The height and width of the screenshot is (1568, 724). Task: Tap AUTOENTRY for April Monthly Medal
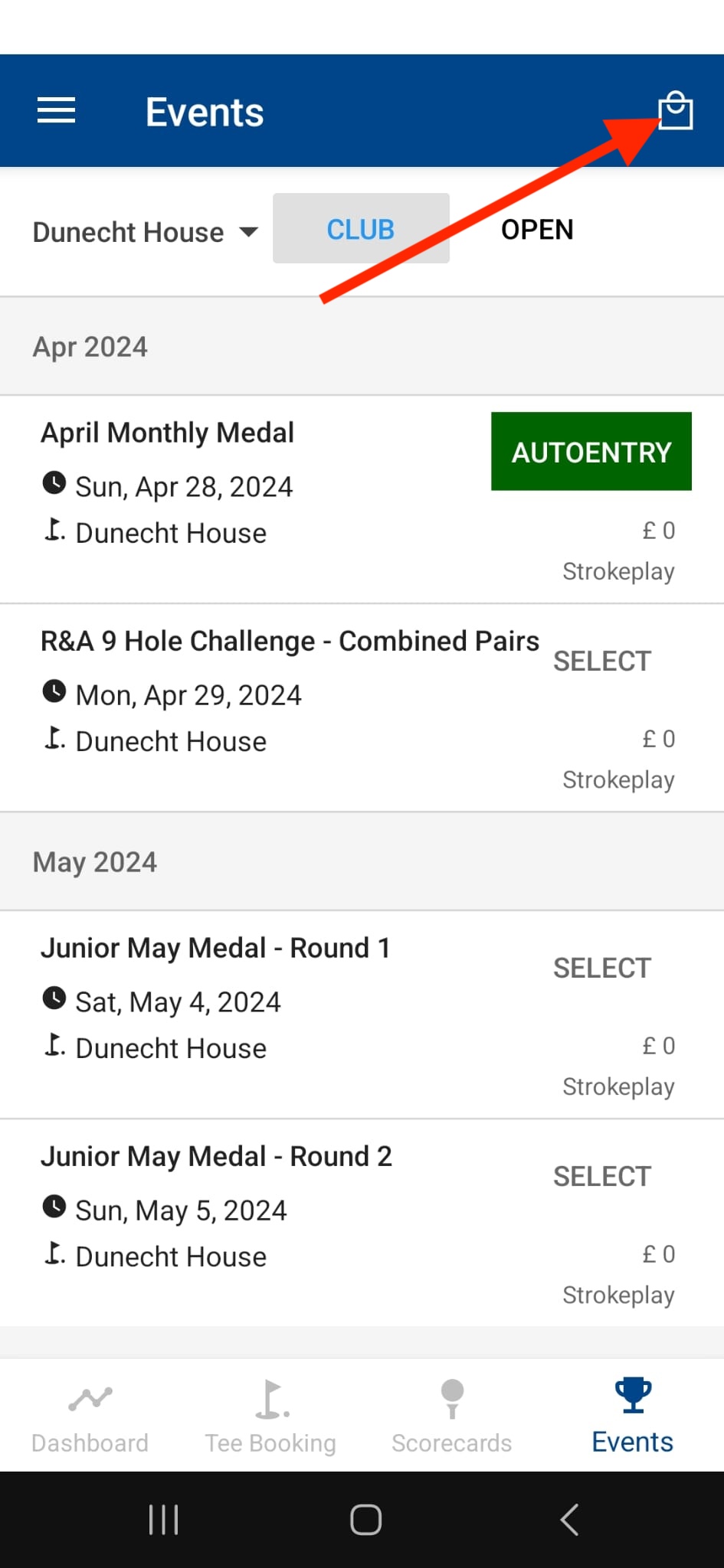[x=591, y=452]
